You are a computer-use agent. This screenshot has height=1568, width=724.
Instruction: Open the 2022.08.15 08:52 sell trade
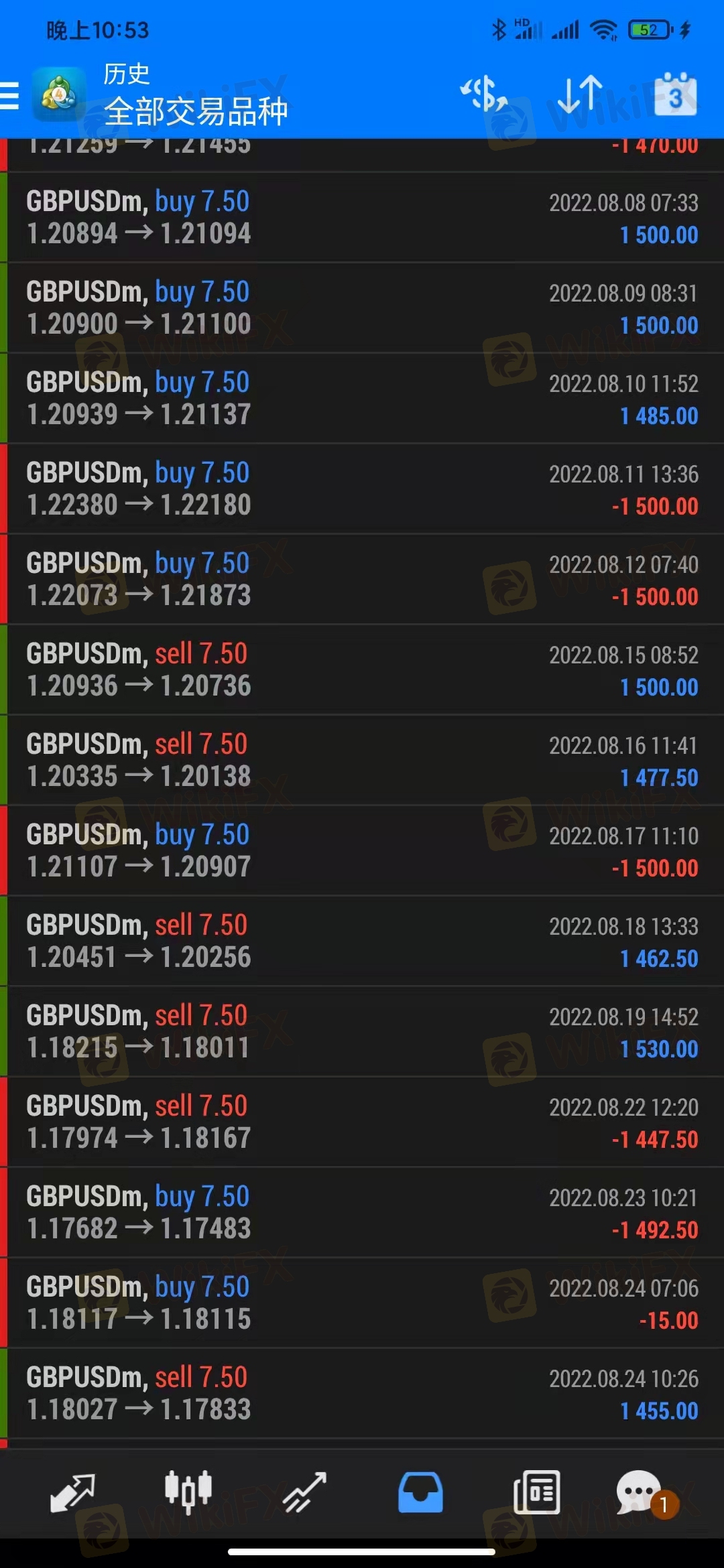[x=362, y=670]
